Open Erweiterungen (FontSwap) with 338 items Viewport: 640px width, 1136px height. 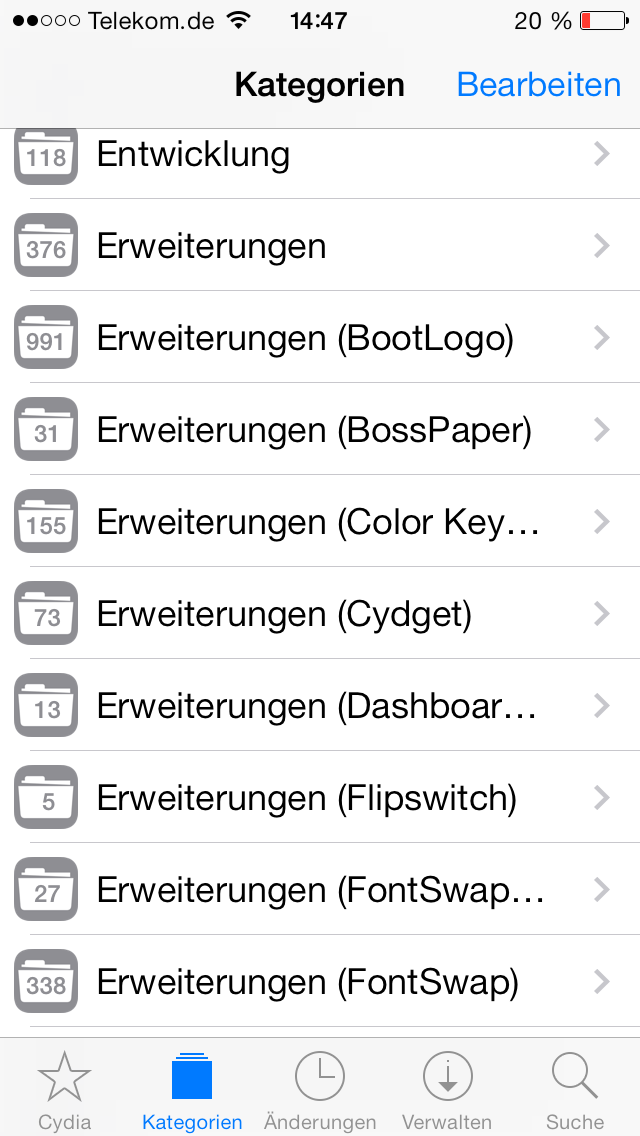pyautogui.click(x=320, y=981)
